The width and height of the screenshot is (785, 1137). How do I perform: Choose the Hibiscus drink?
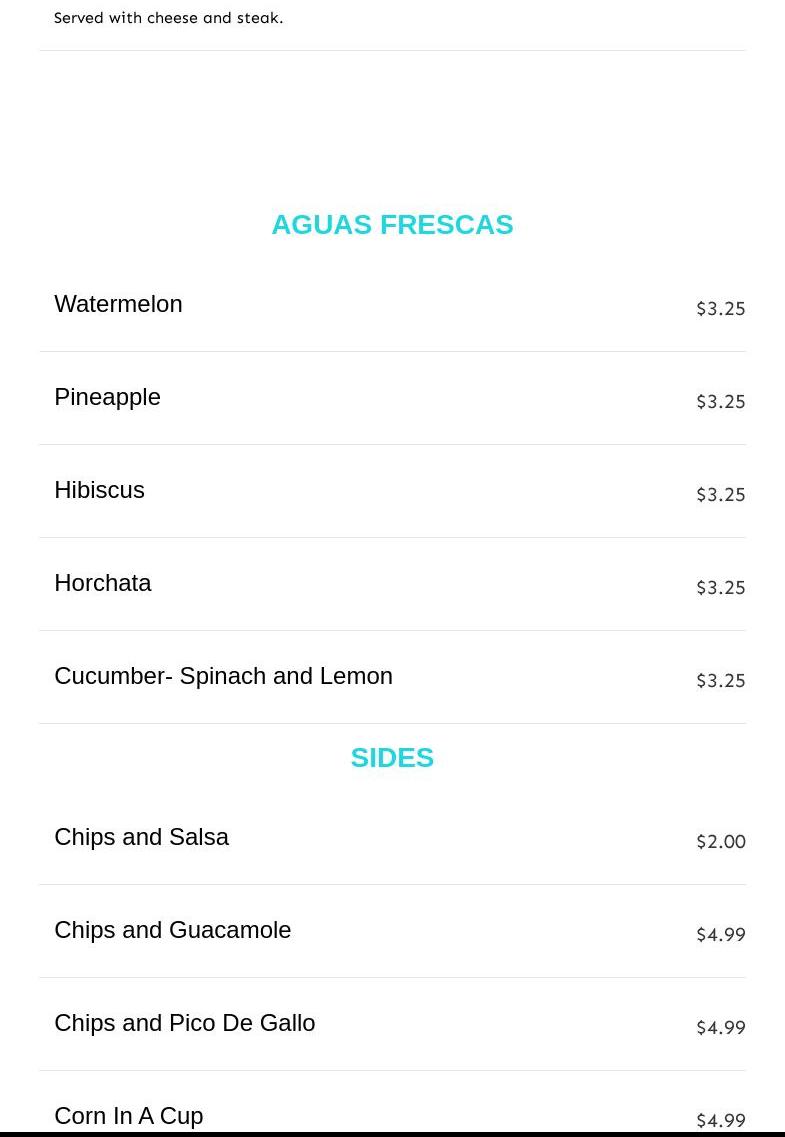99,490
